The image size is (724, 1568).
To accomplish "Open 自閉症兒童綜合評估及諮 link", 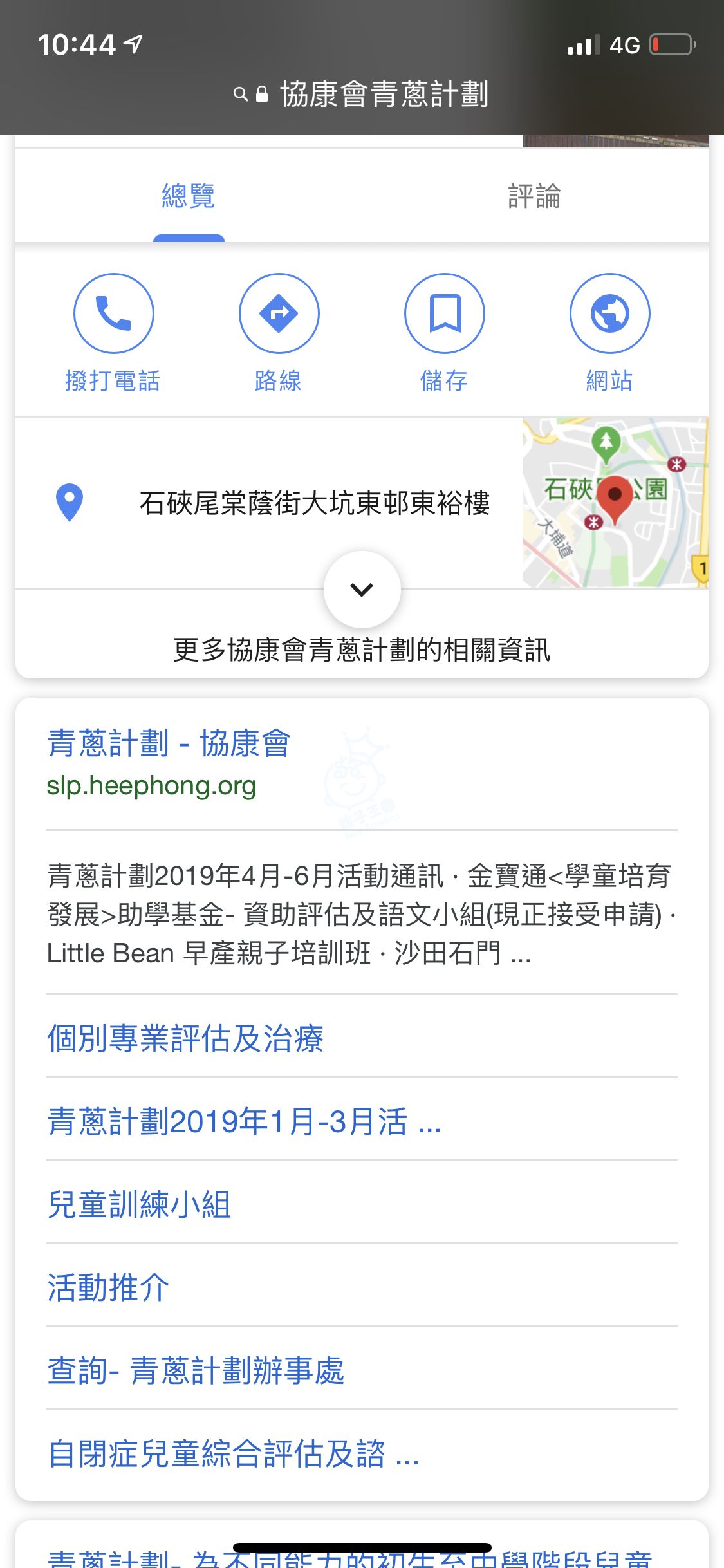I will pos(234,1453).
